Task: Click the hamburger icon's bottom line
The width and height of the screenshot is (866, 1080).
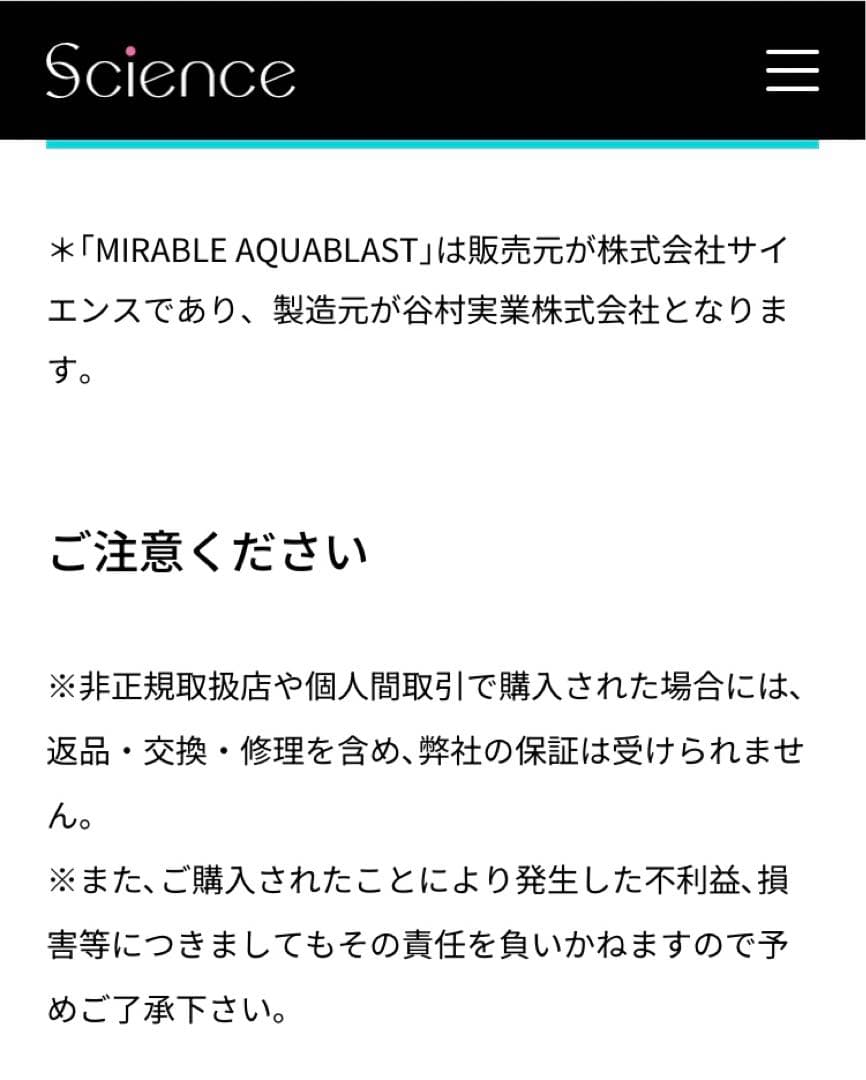Action: pos(792,88)
